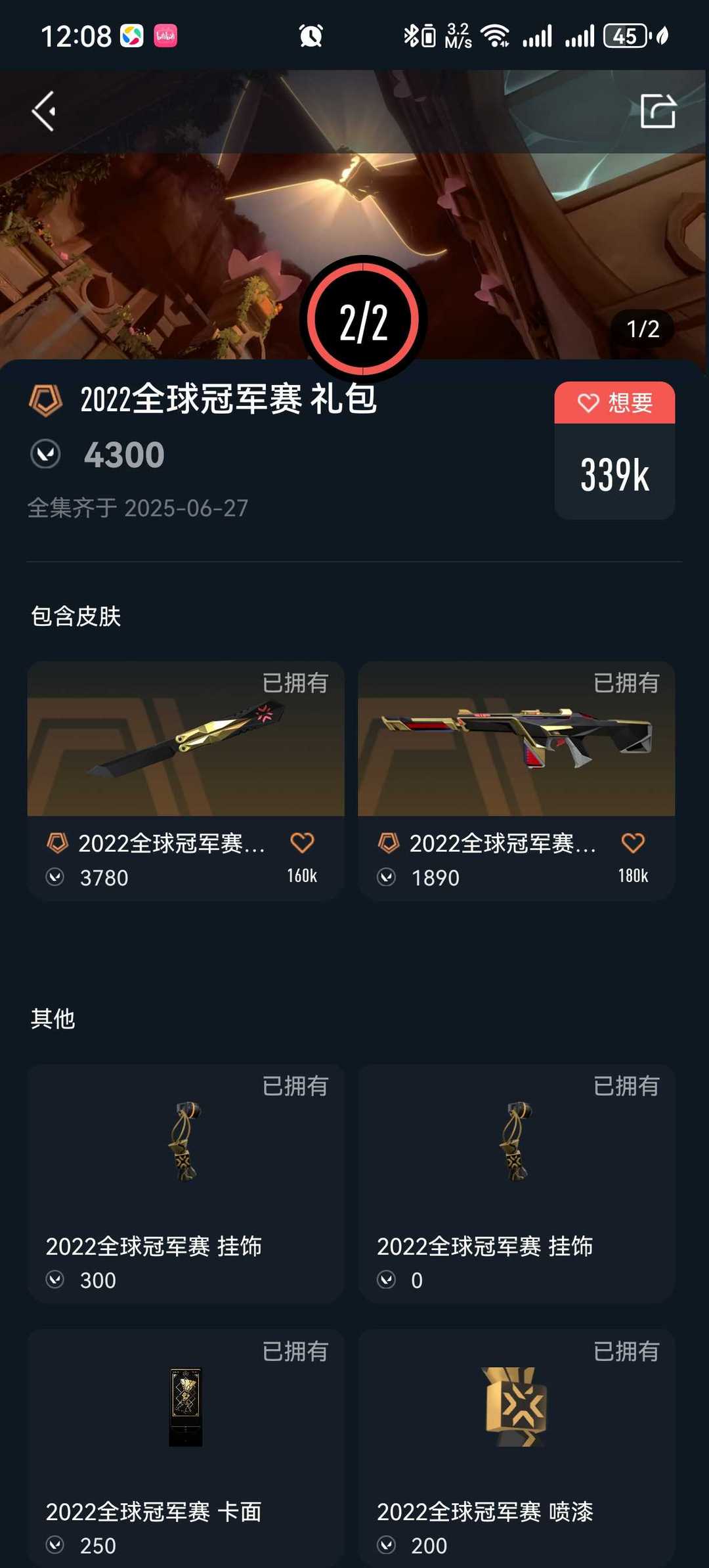Tap the 想要 want button
This screenshot has height=1568, width=709.
tap(614, 403)
